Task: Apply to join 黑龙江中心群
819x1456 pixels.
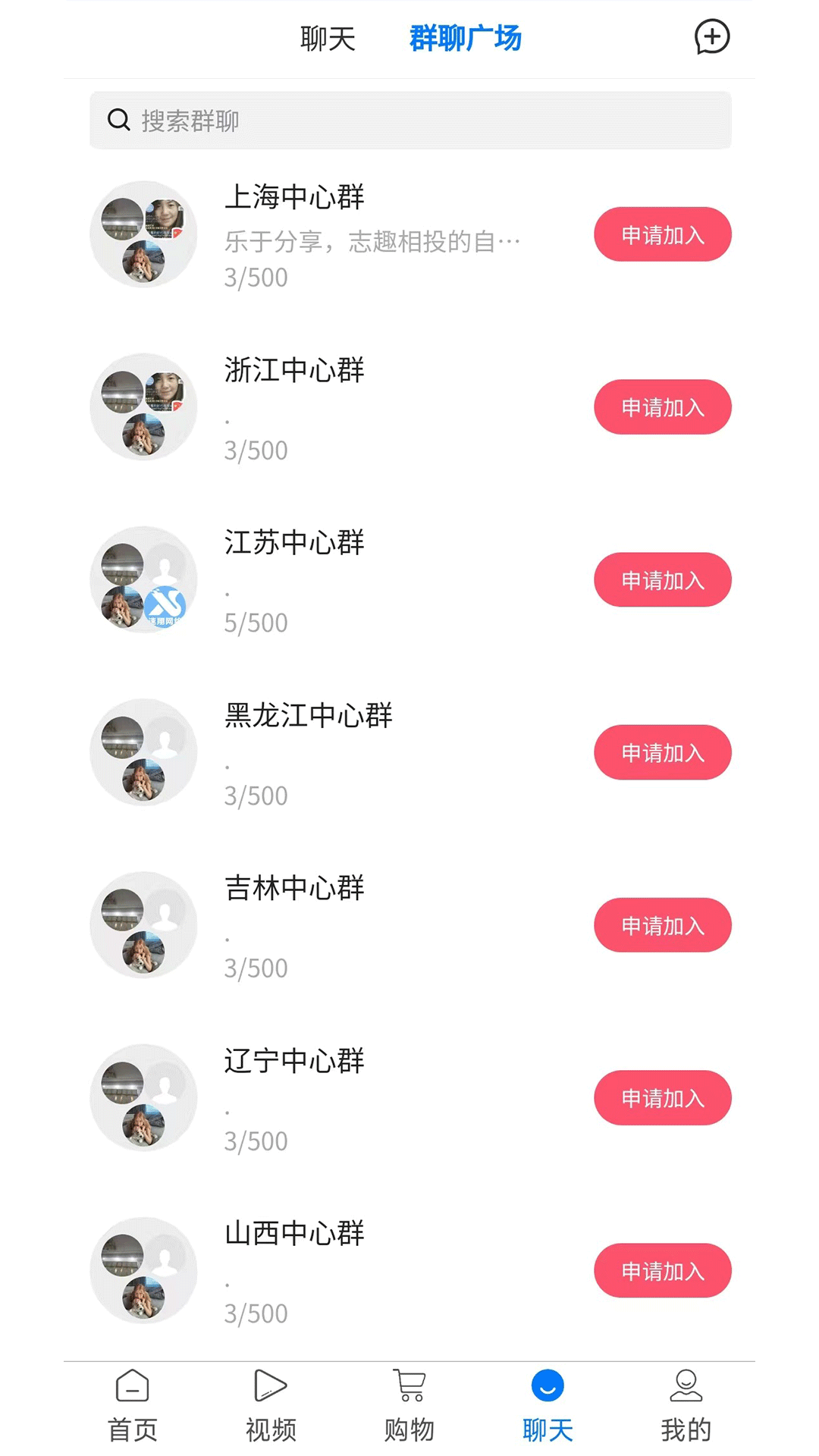Action: (x=662, y=752)
